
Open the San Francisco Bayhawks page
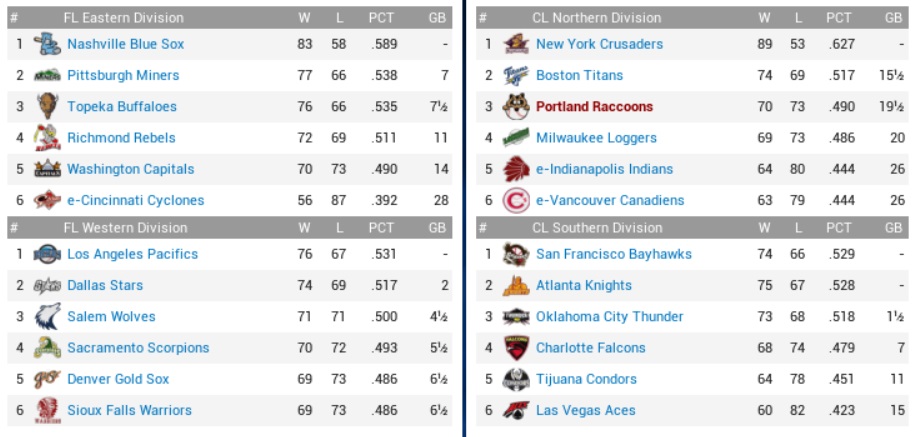(x=613, y=254)
